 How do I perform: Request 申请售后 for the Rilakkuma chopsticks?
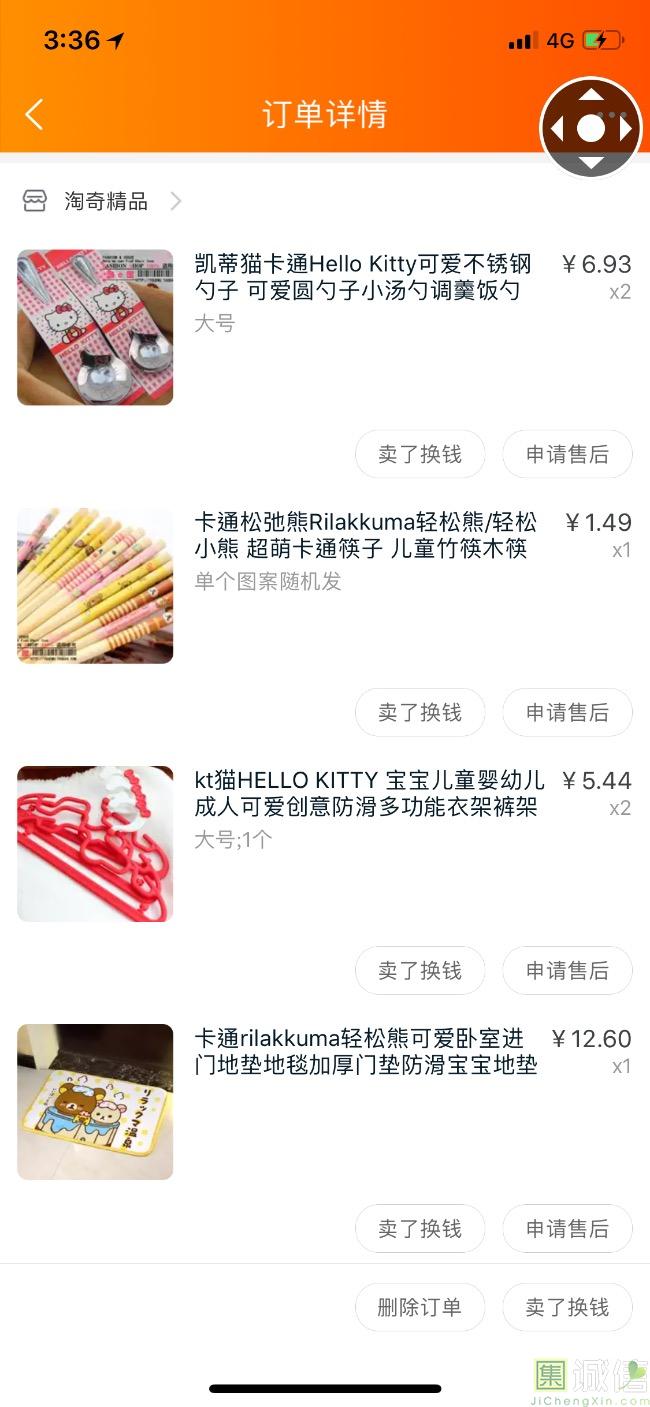coord(567,712)
